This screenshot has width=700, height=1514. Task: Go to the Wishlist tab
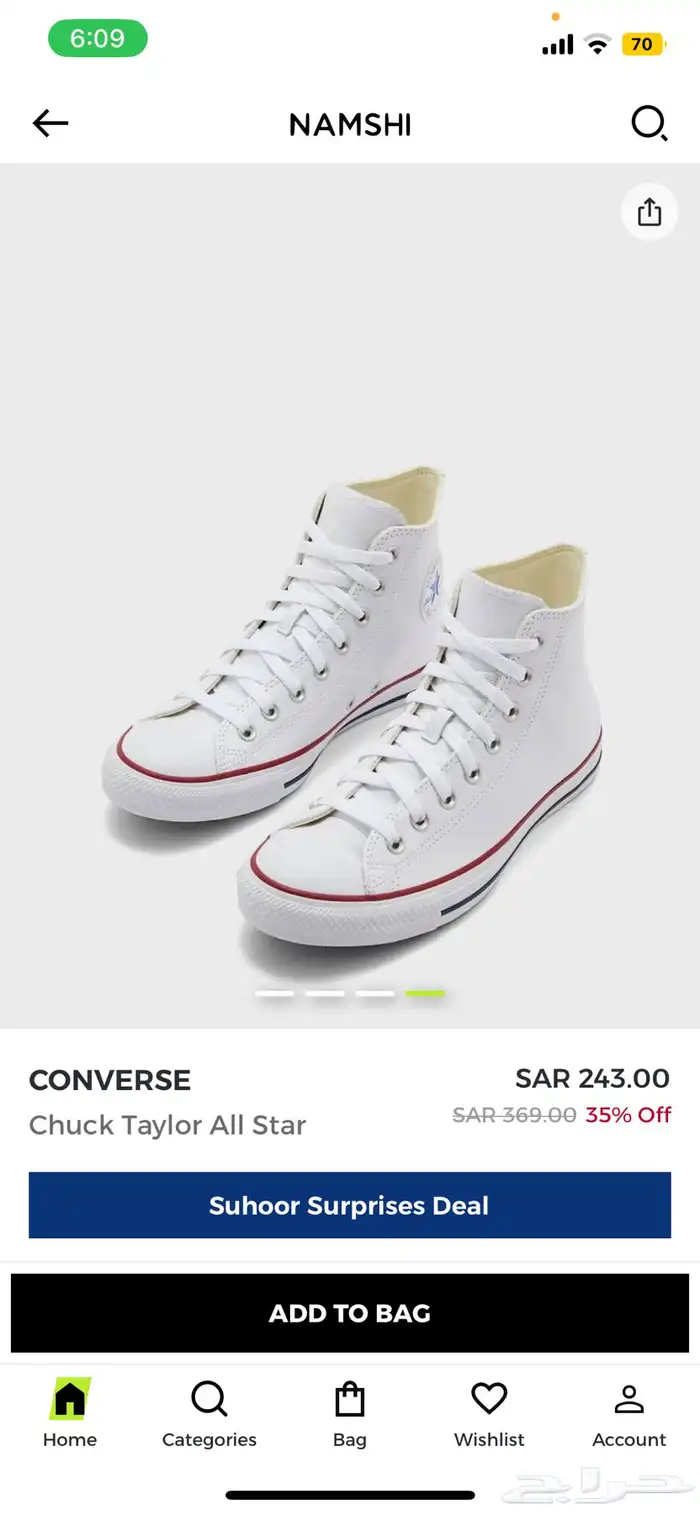(489, 1413)
